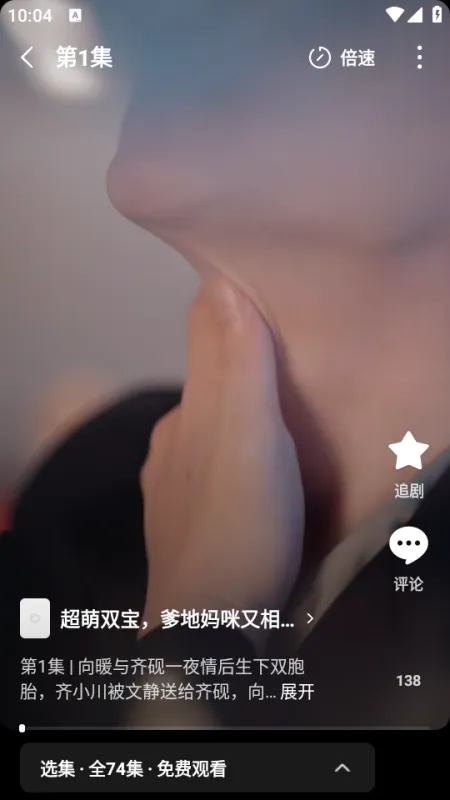Expand the episode description with 展开
Viewport: 450px width, 800px height.
(297, 692)
